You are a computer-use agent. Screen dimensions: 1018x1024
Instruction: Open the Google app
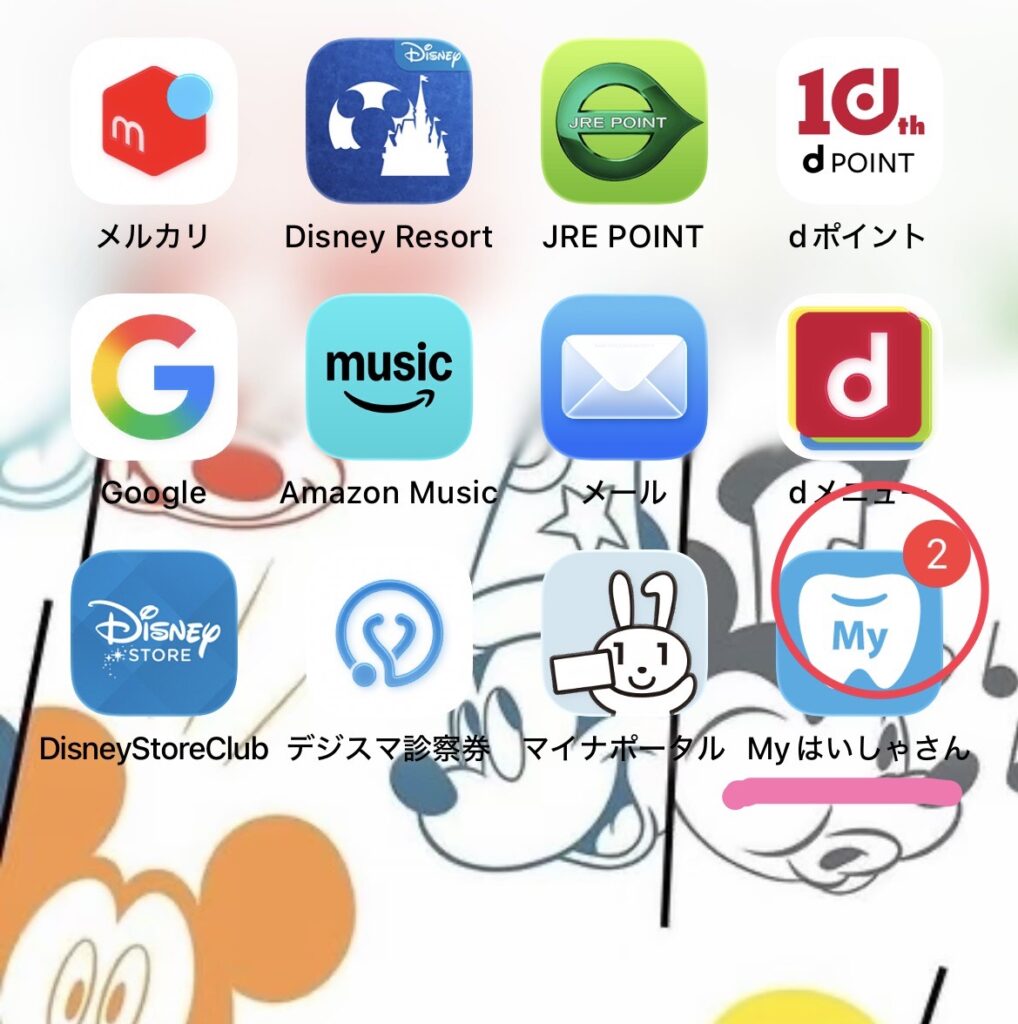pos(153,377)
